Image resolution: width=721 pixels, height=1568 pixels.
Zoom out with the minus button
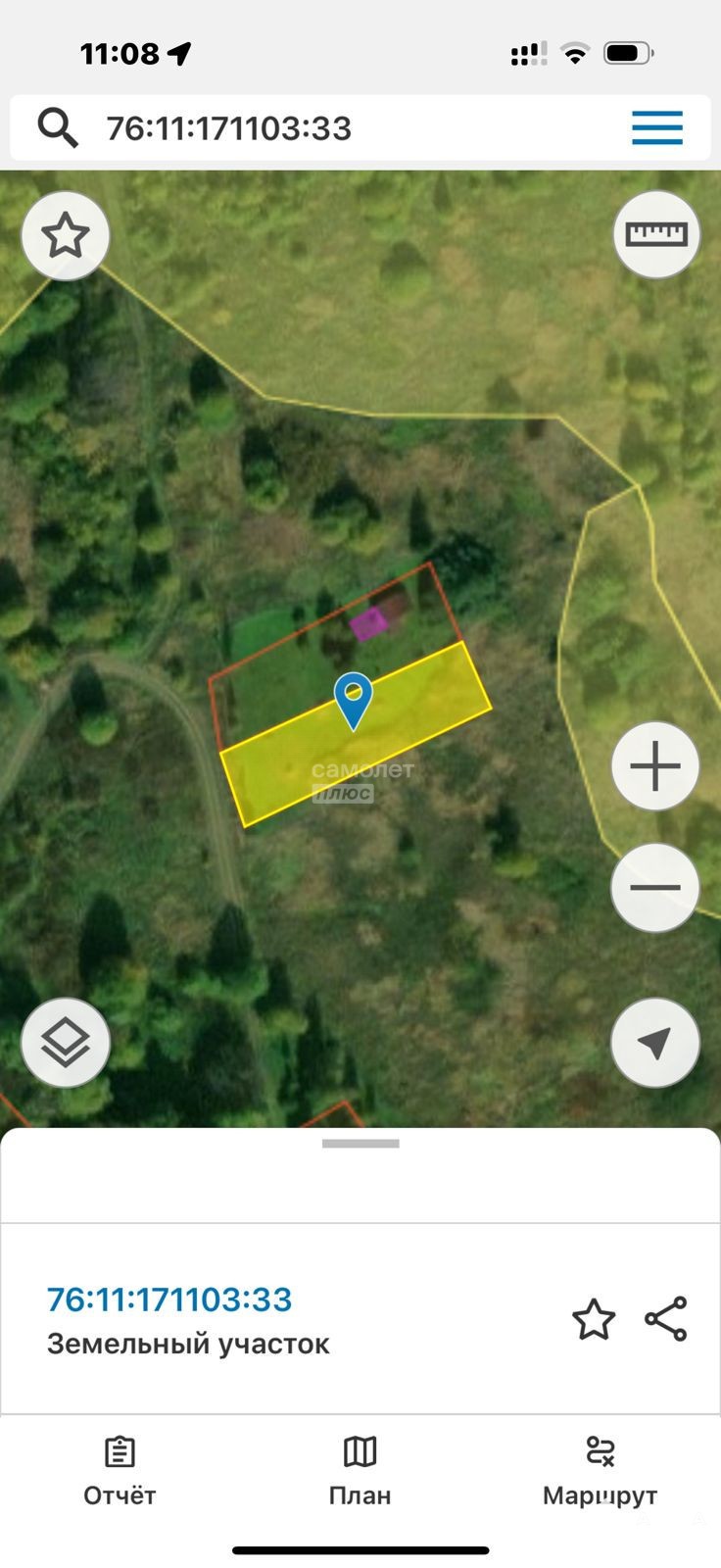[x=655, y=888]
